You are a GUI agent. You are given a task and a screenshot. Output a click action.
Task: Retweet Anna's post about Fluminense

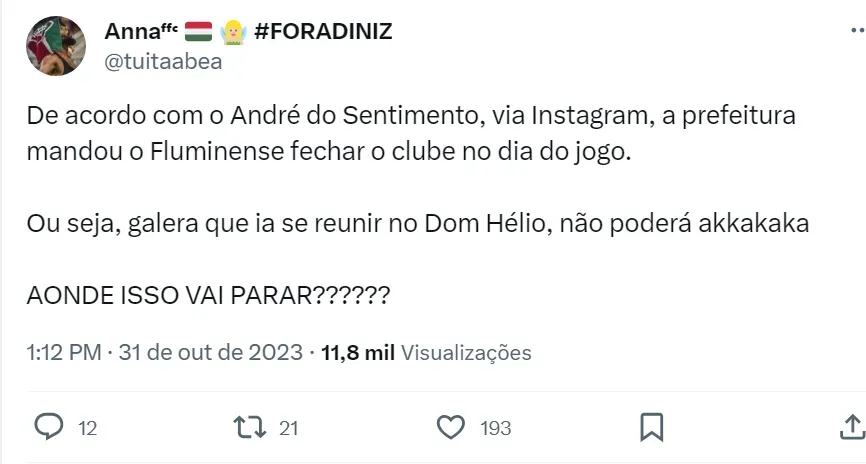click(x=249, y=427)
